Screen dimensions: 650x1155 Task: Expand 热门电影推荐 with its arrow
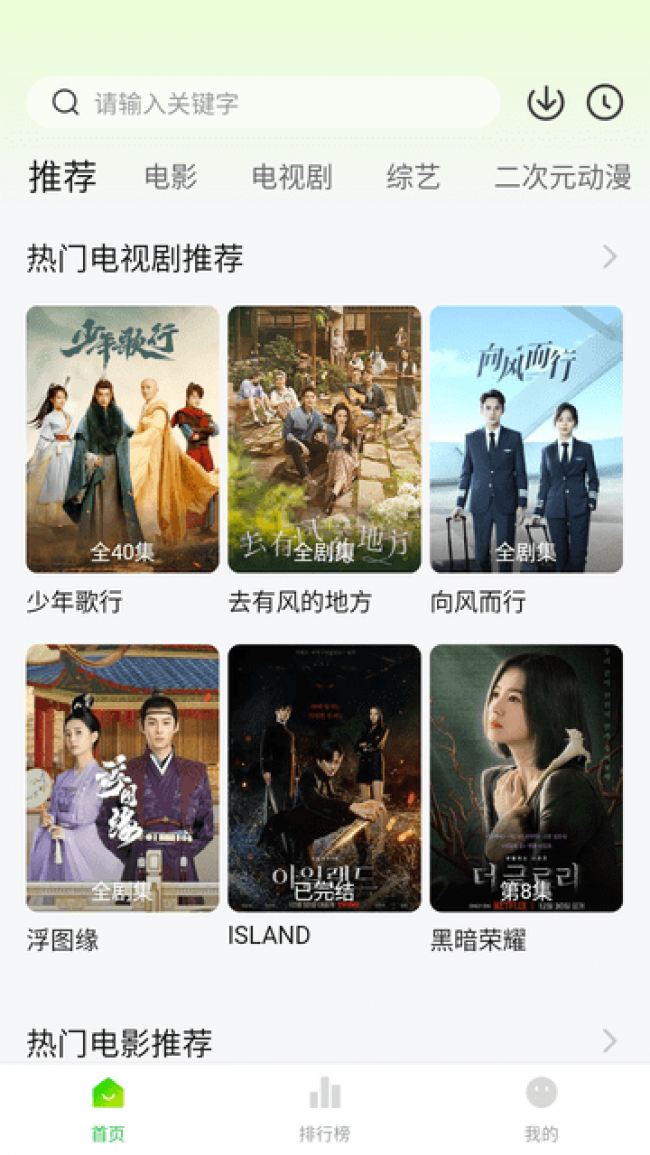click(x=610, y=1041)
